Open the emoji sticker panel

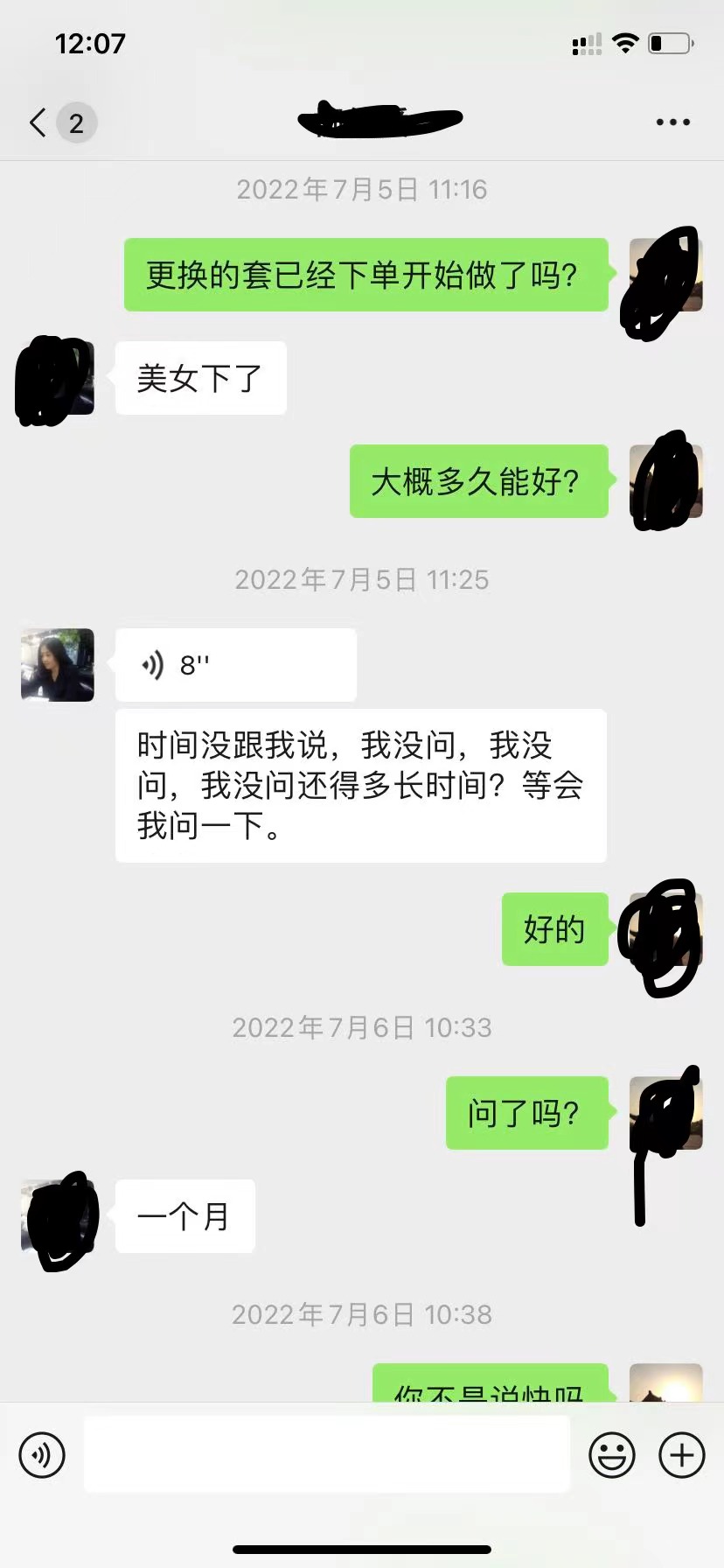click(x=611, y=1454)
